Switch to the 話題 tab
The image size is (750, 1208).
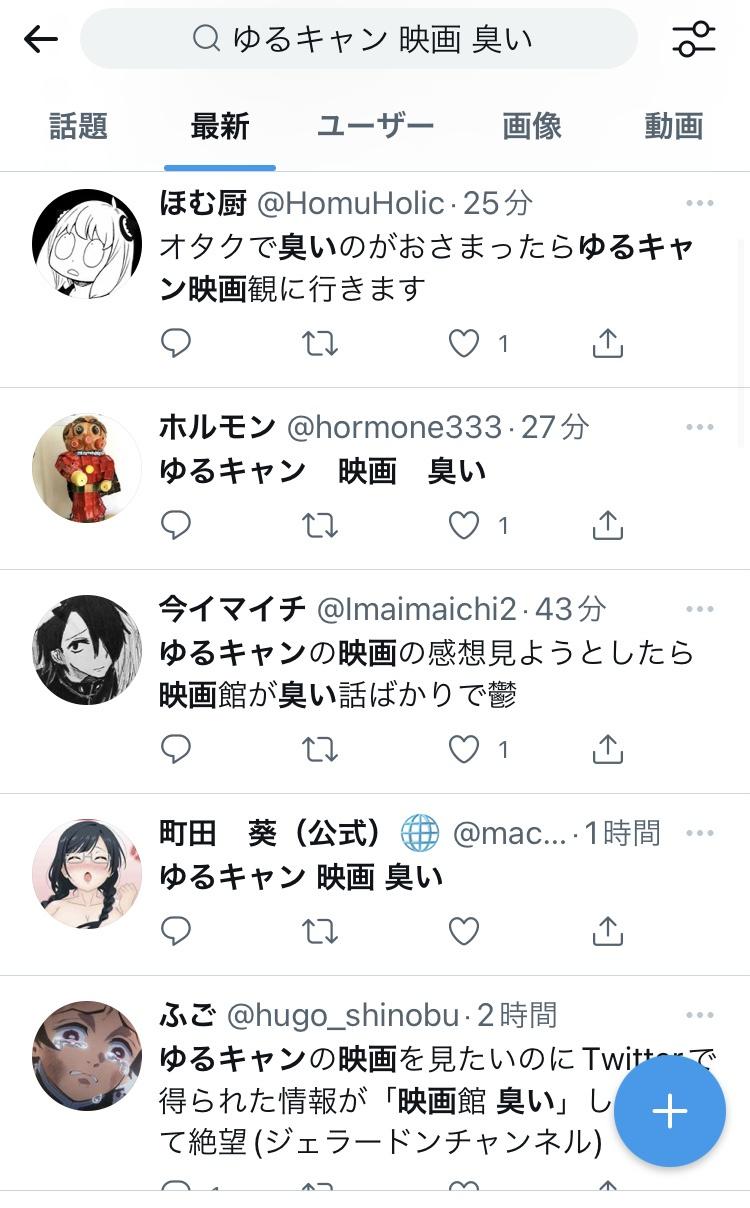click(x=78, y=127)
